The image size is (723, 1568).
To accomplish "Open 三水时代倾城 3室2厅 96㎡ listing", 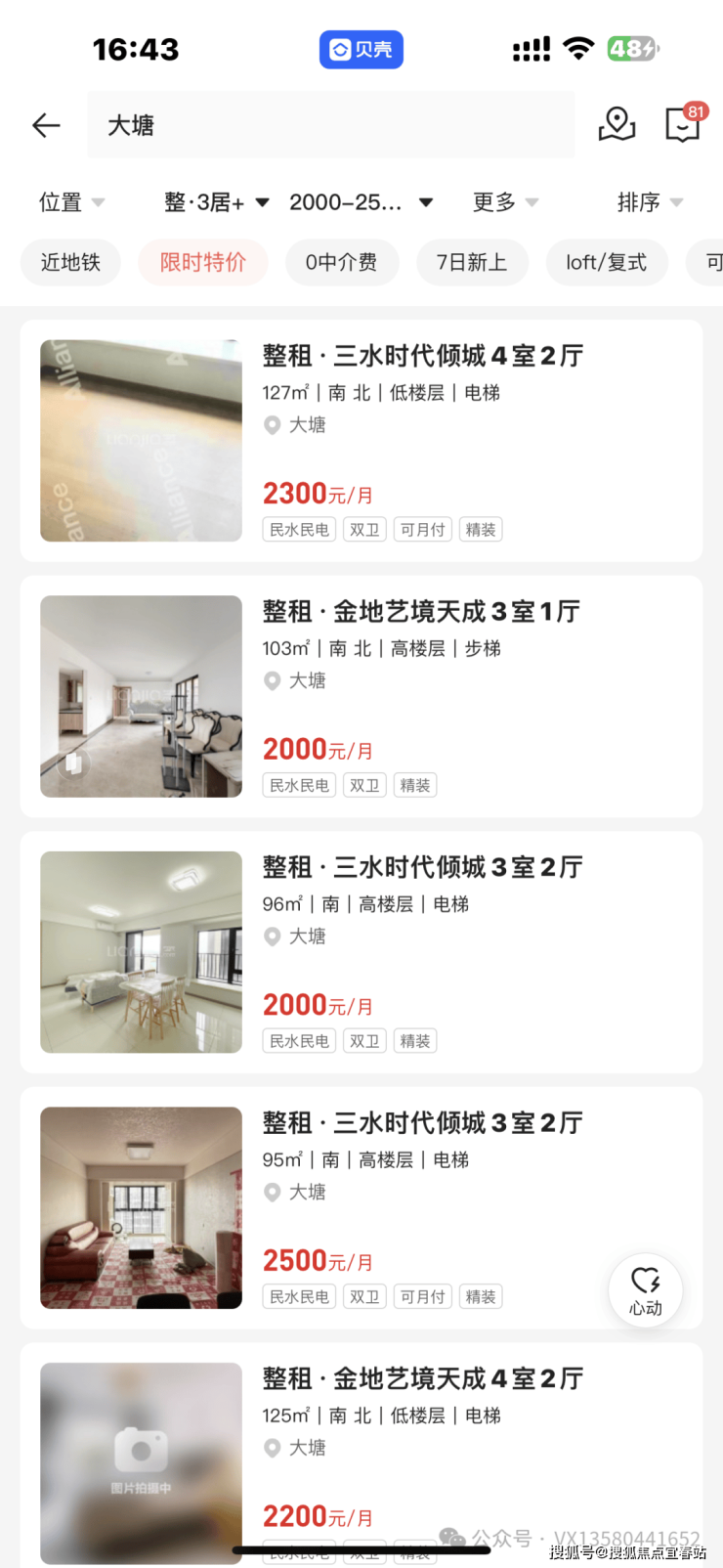I will [x=422, y=868].
